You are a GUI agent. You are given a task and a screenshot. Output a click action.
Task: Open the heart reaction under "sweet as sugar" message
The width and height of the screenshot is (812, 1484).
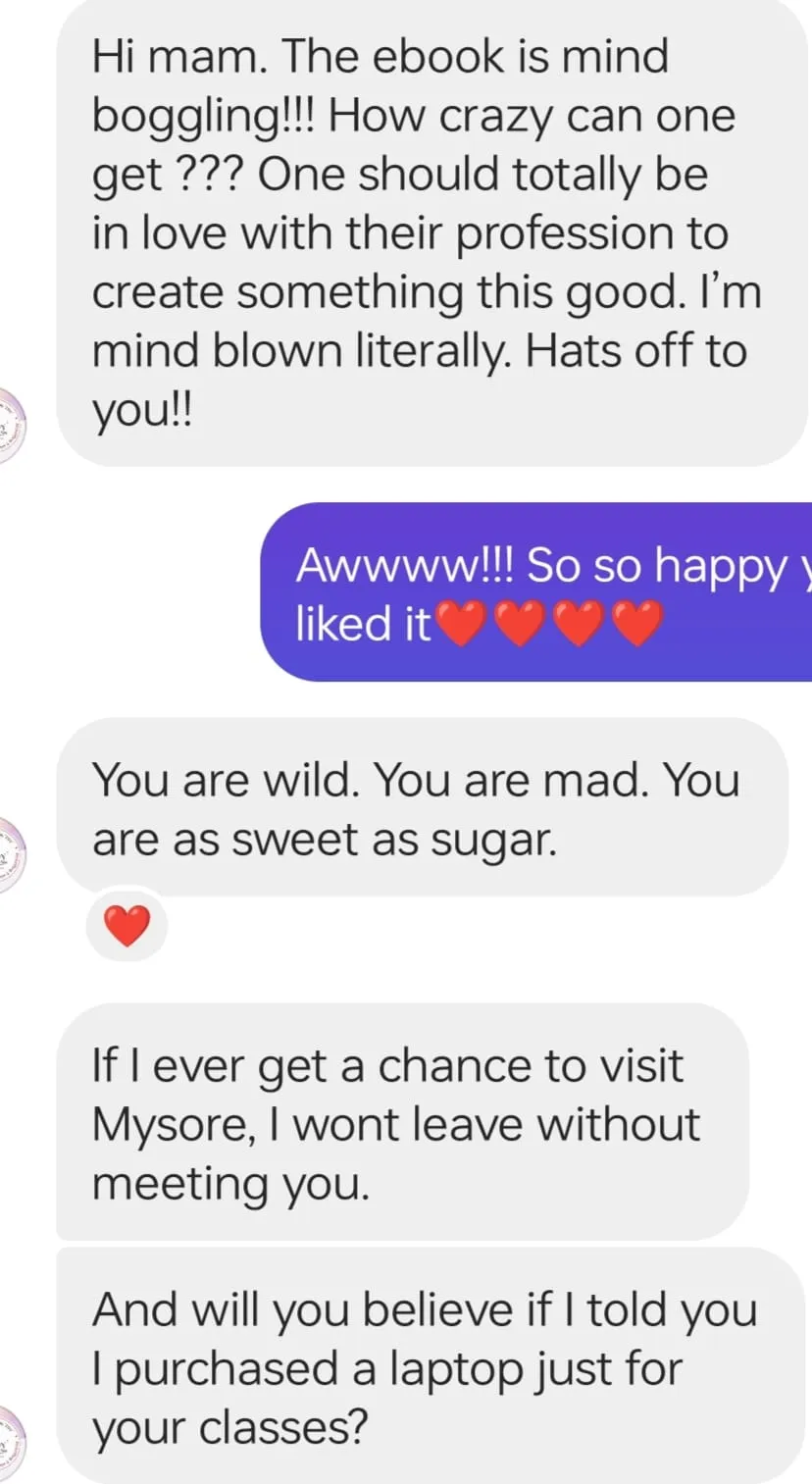pos(127,927)
